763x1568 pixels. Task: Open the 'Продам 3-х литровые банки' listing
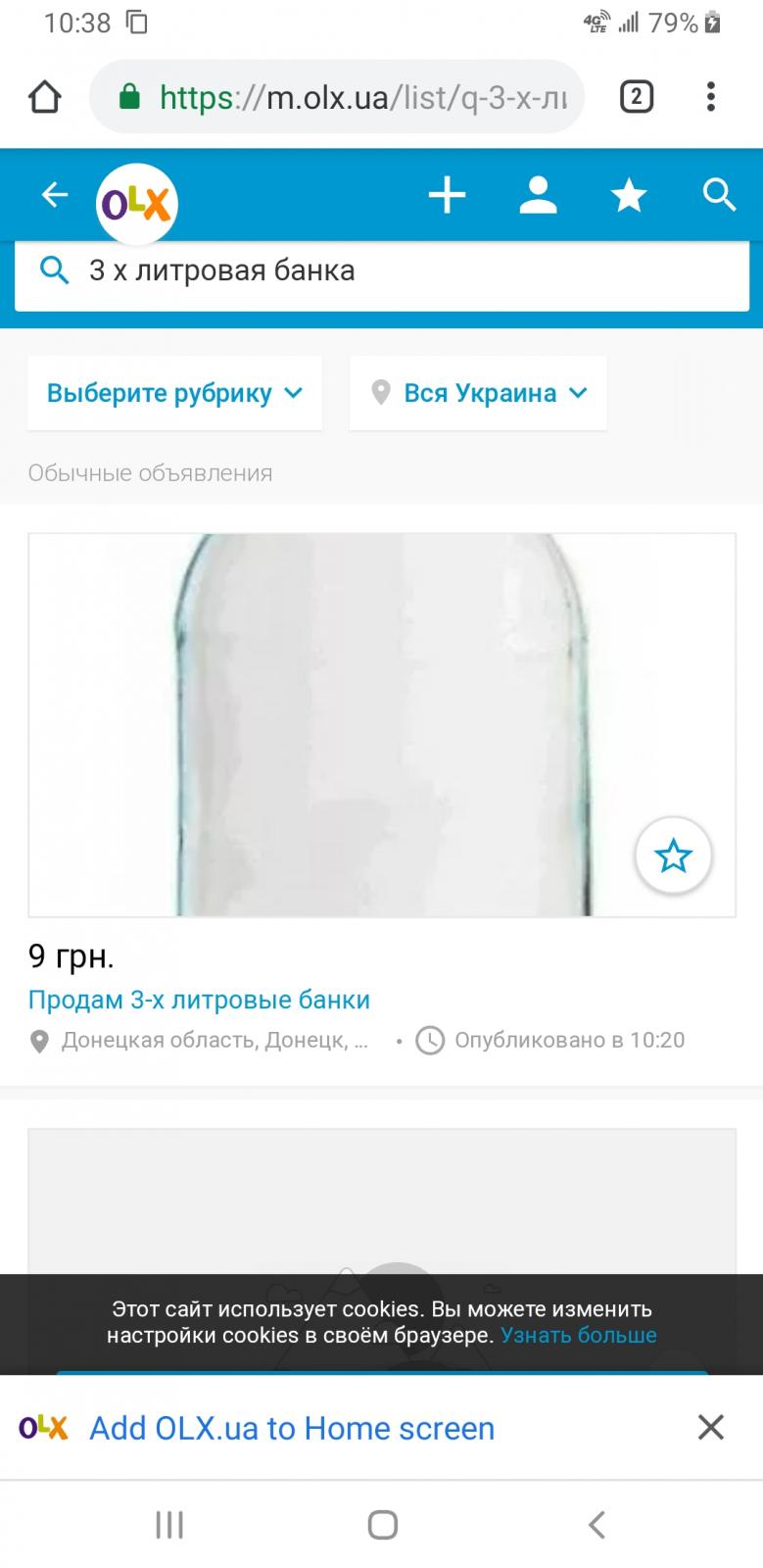pos(199,1000)
